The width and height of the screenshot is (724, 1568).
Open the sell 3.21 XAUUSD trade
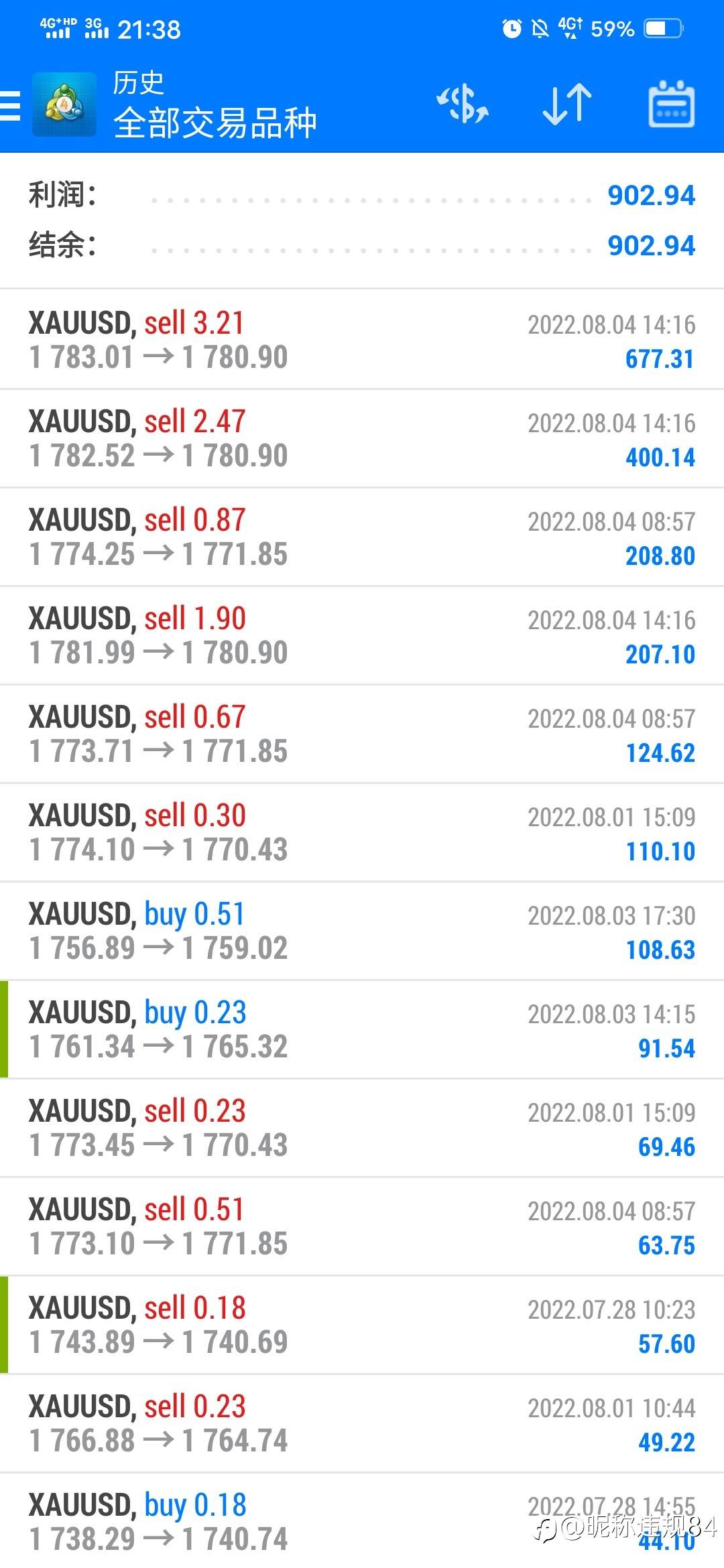(x=362, y=340)
